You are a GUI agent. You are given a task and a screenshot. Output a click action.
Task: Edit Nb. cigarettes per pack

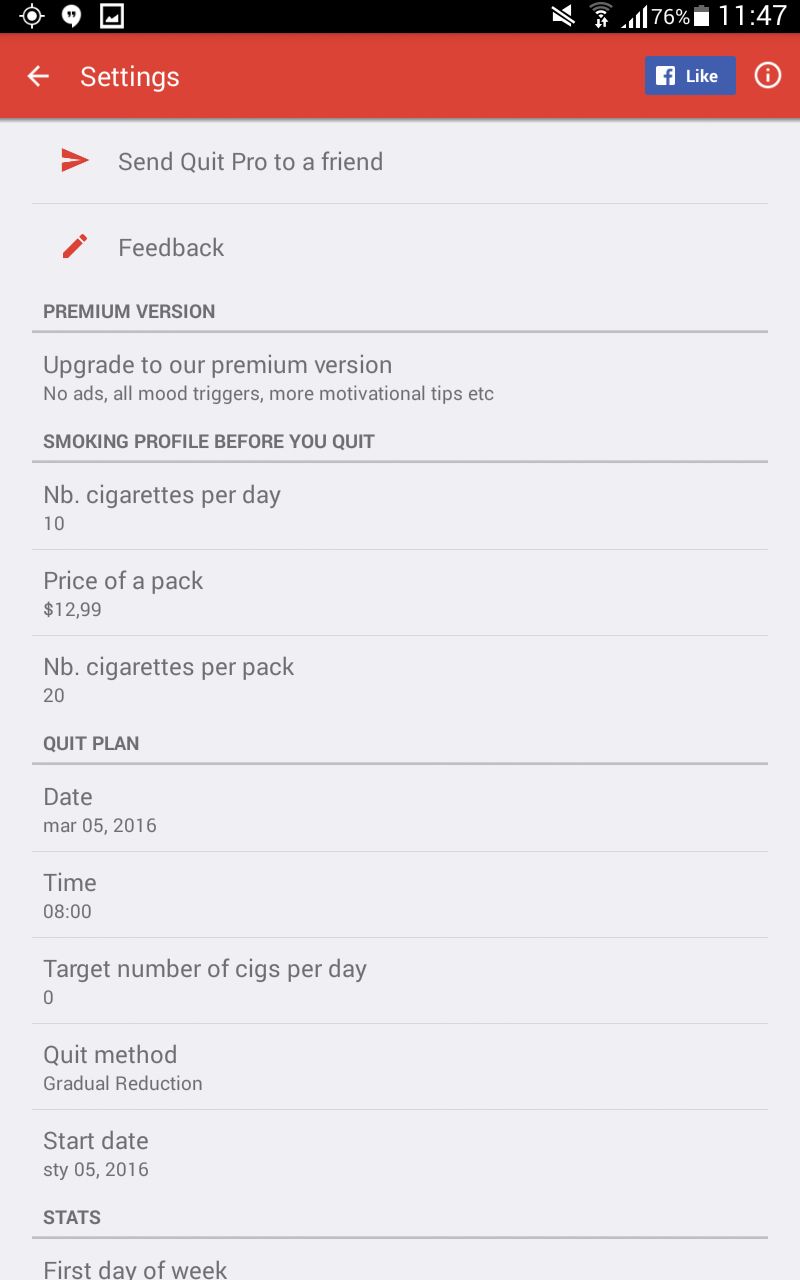(400, 679)
